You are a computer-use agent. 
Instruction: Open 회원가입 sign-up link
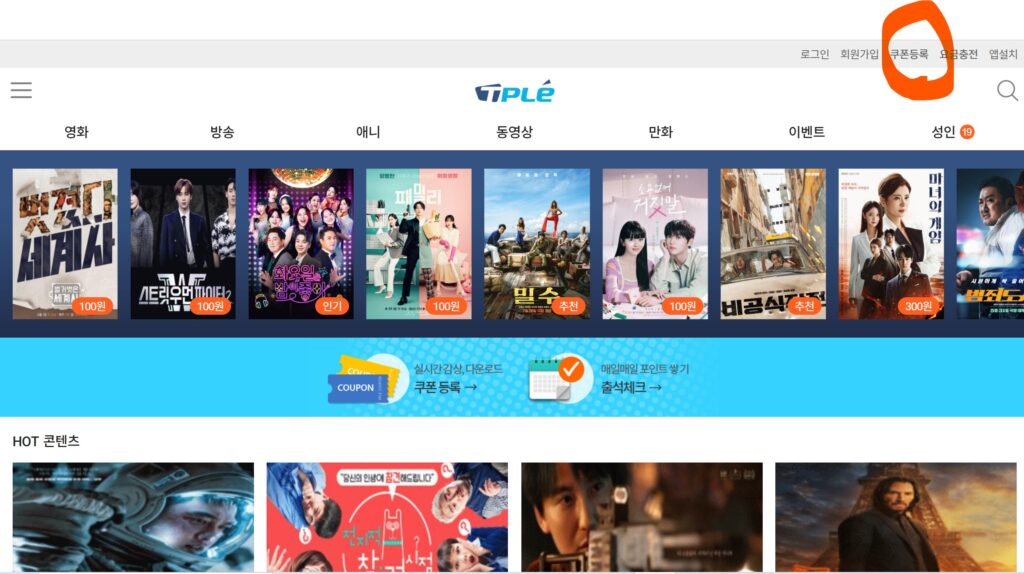[x=859, y=54]
